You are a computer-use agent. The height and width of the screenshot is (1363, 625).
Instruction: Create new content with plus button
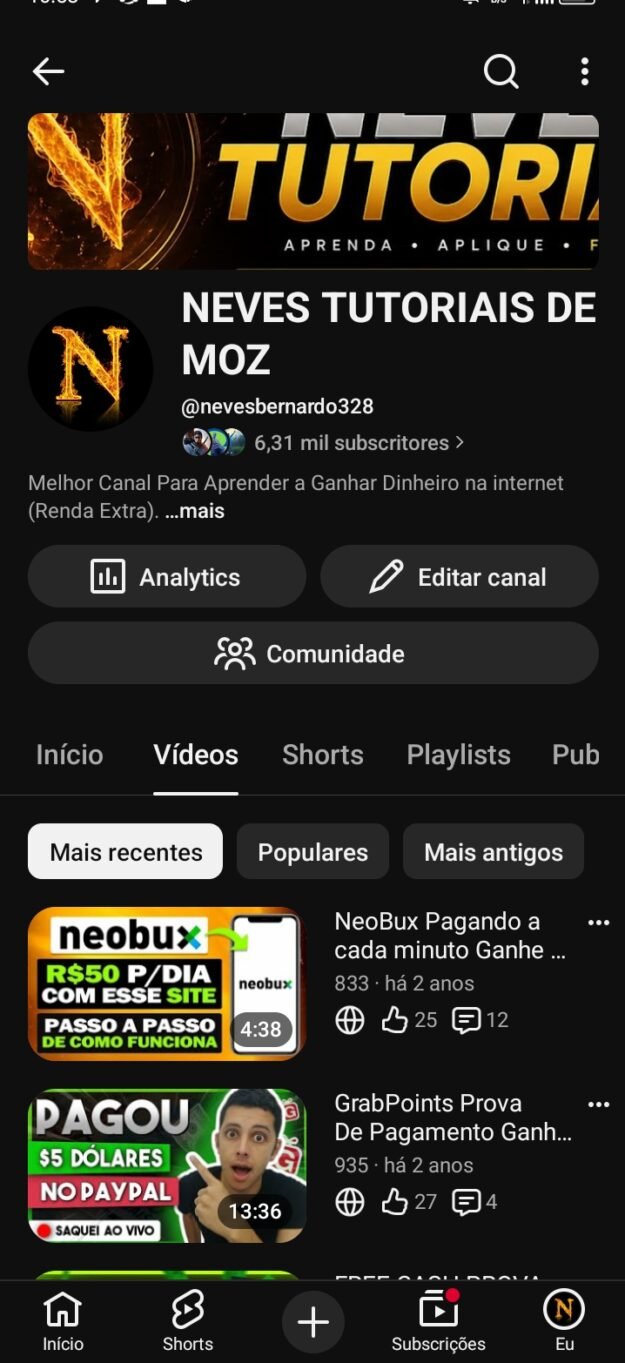point(313,1323)
